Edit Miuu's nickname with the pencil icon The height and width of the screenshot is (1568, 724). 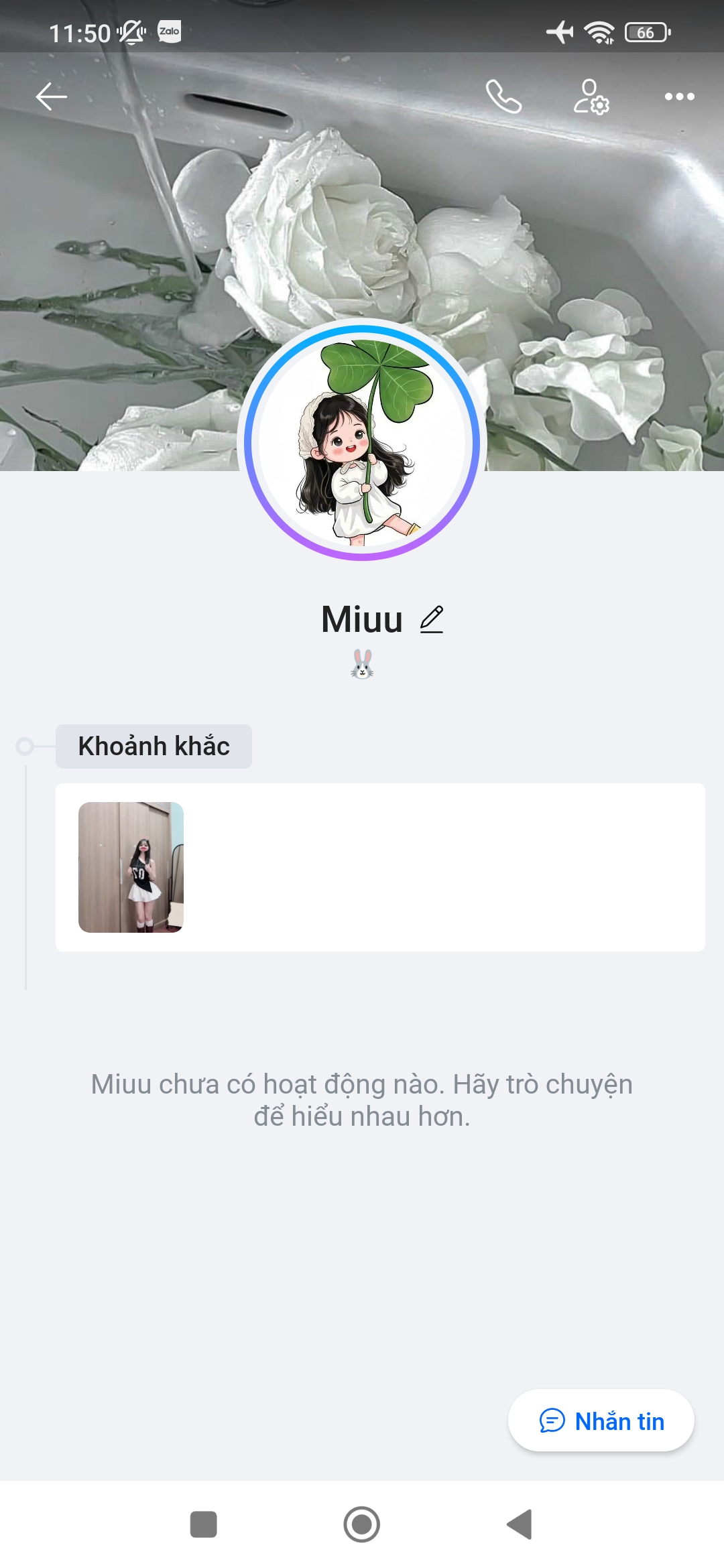432,619
